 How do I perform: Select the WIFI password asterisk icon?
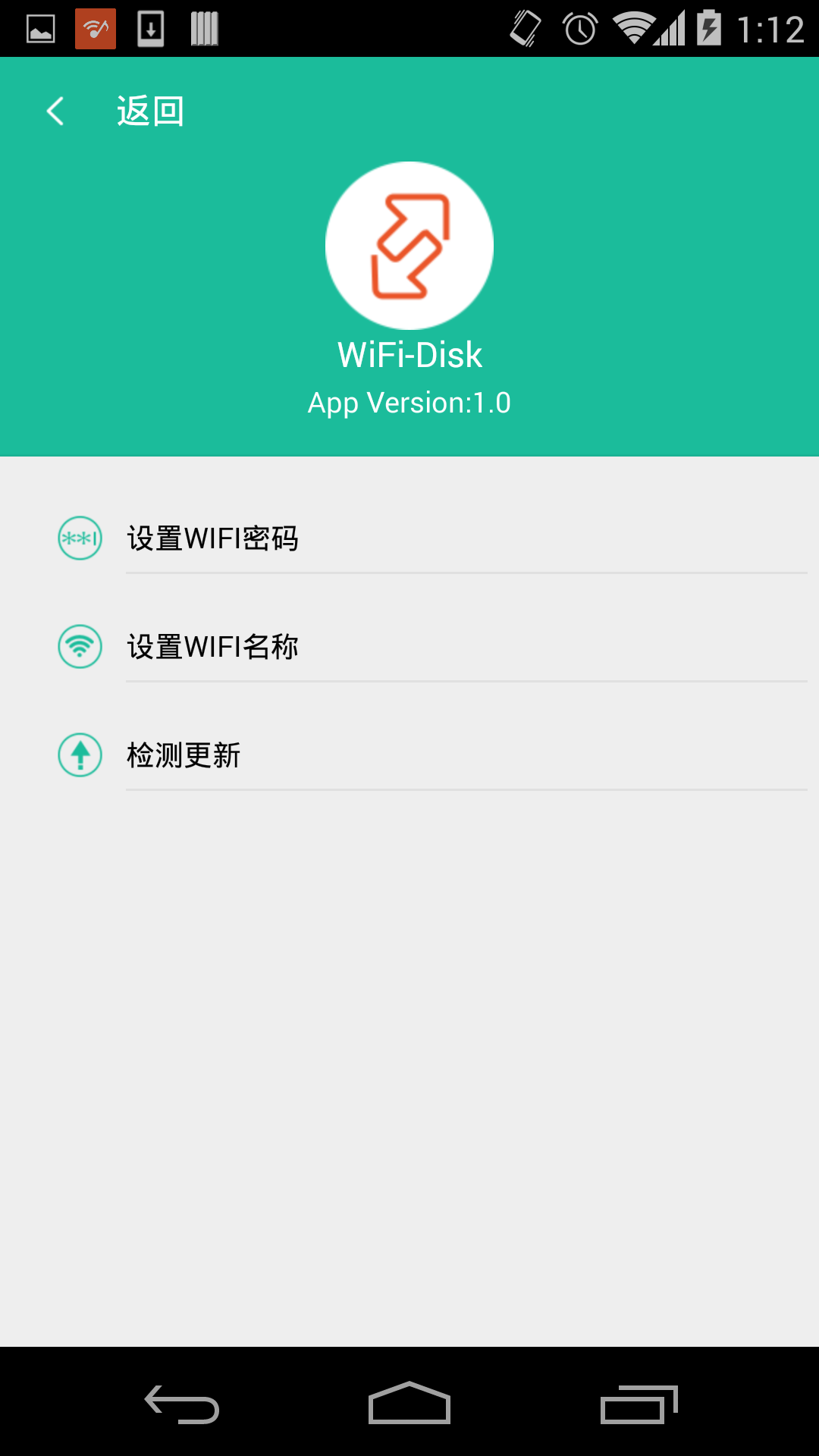79,538
